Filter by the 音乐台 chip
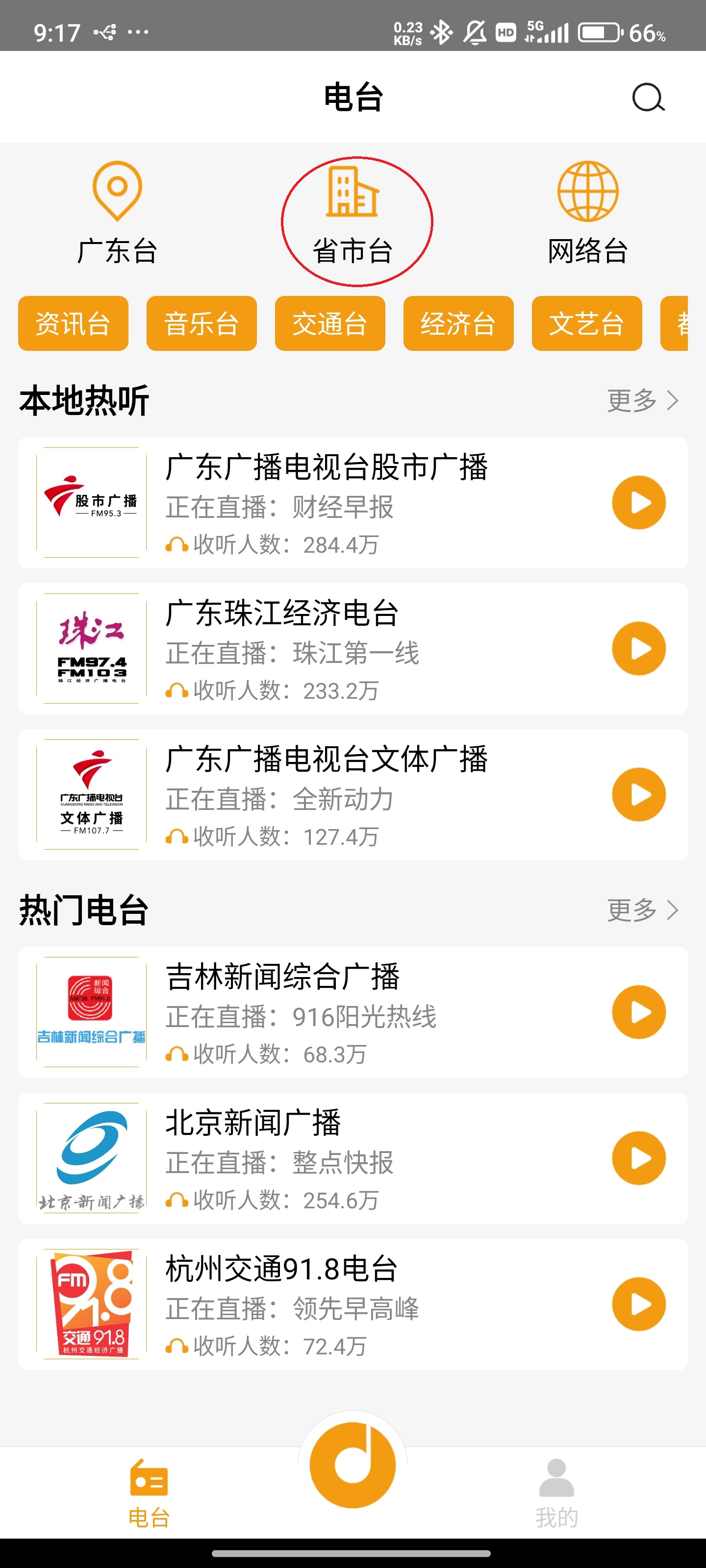This screenshot has width=706, height=1568. pos(202,323)
